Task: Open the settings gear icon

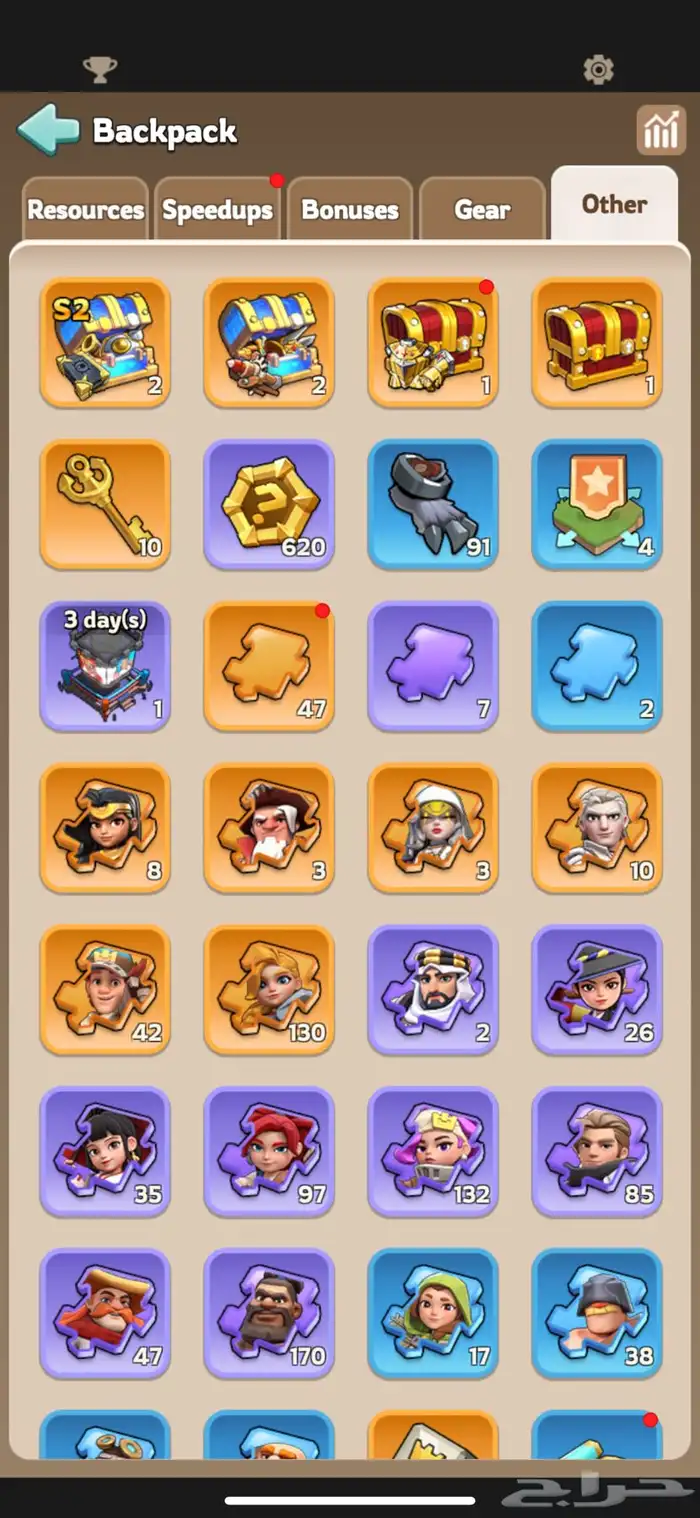Action: point(598,69)
